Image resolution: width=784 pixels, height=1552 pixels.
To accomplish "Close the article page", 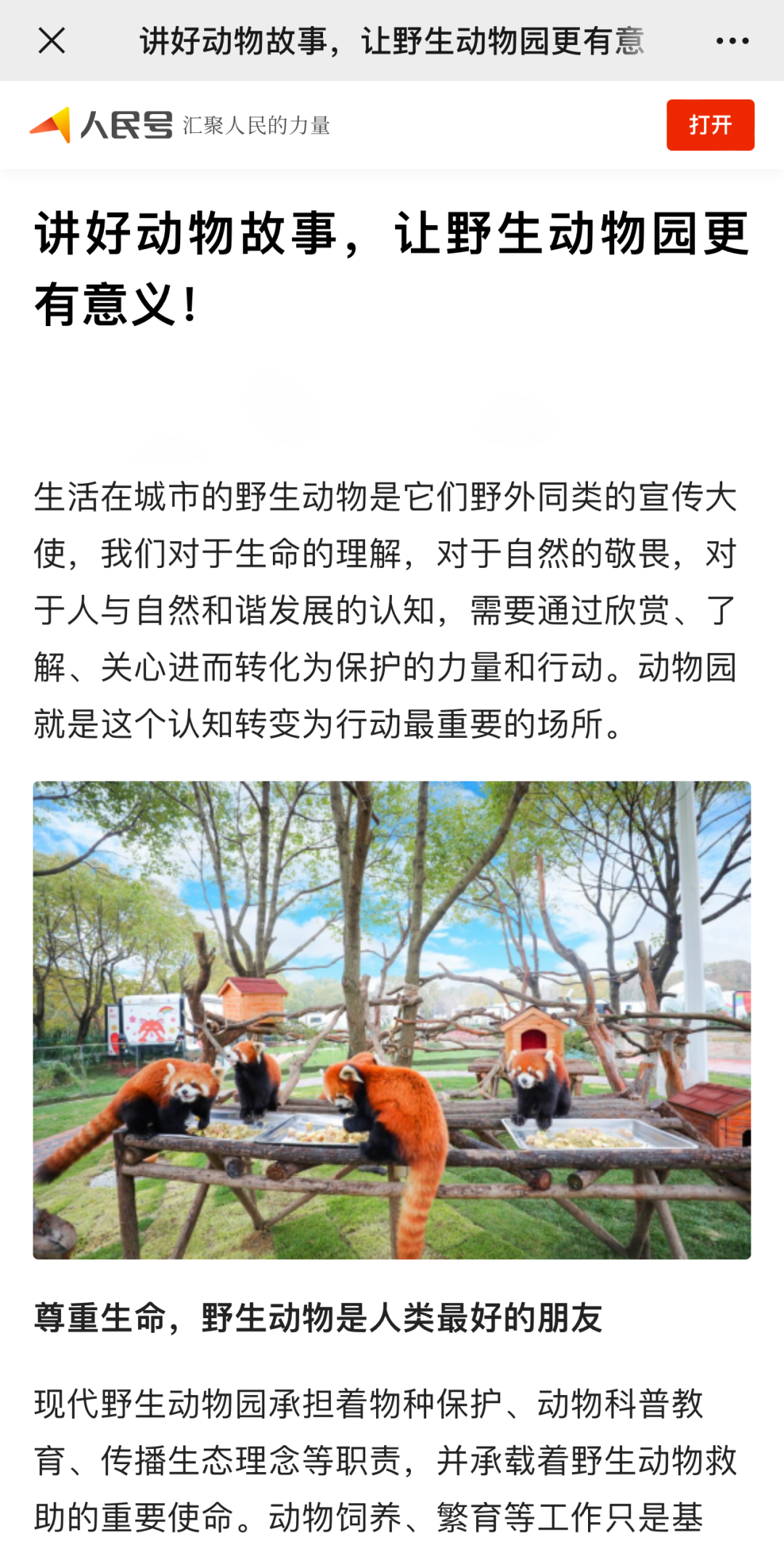I will [x=52, y=41].
